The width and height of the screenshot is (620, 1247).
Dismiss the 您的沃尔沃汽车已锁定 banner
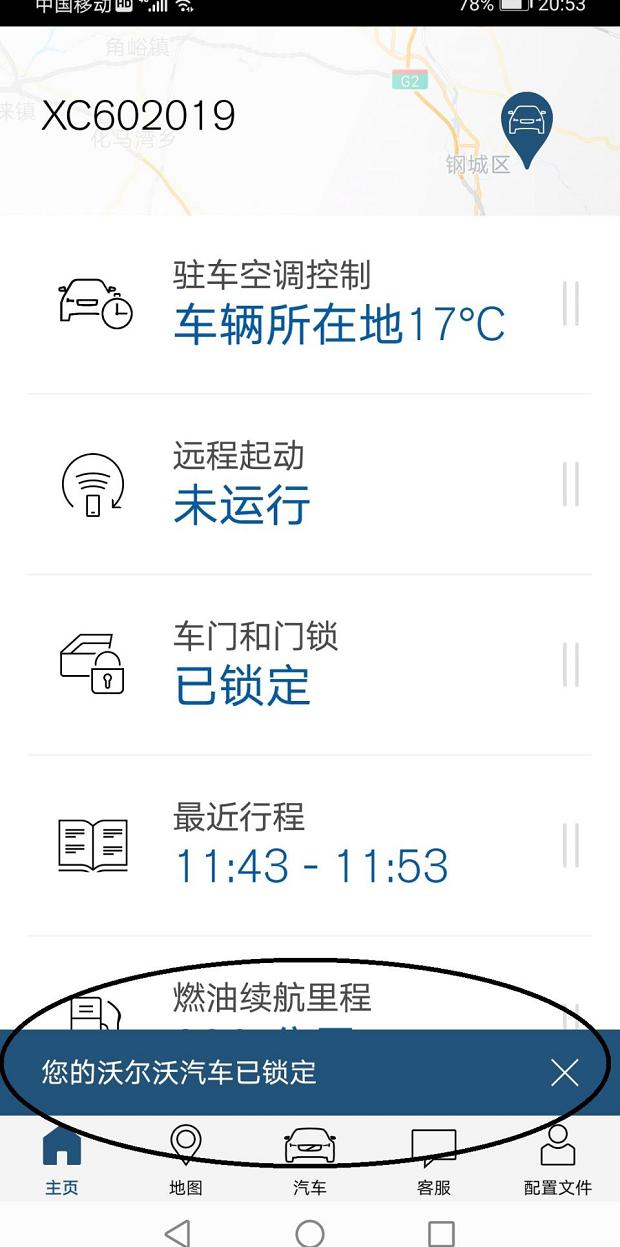(565, 1073)
